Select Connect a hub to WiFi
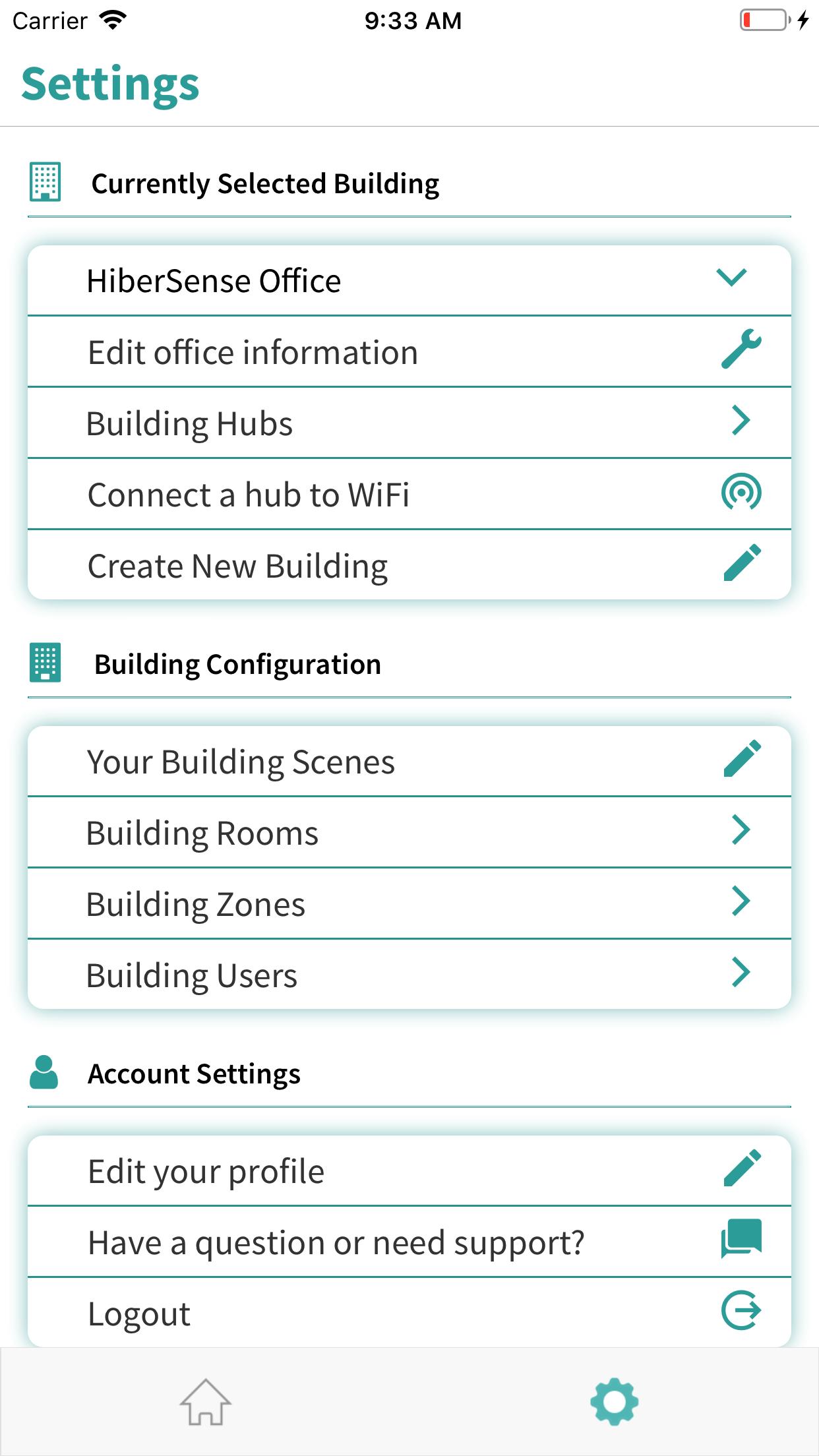The width and height of the screenshot is (819, 1456). (x=409, y=495)
